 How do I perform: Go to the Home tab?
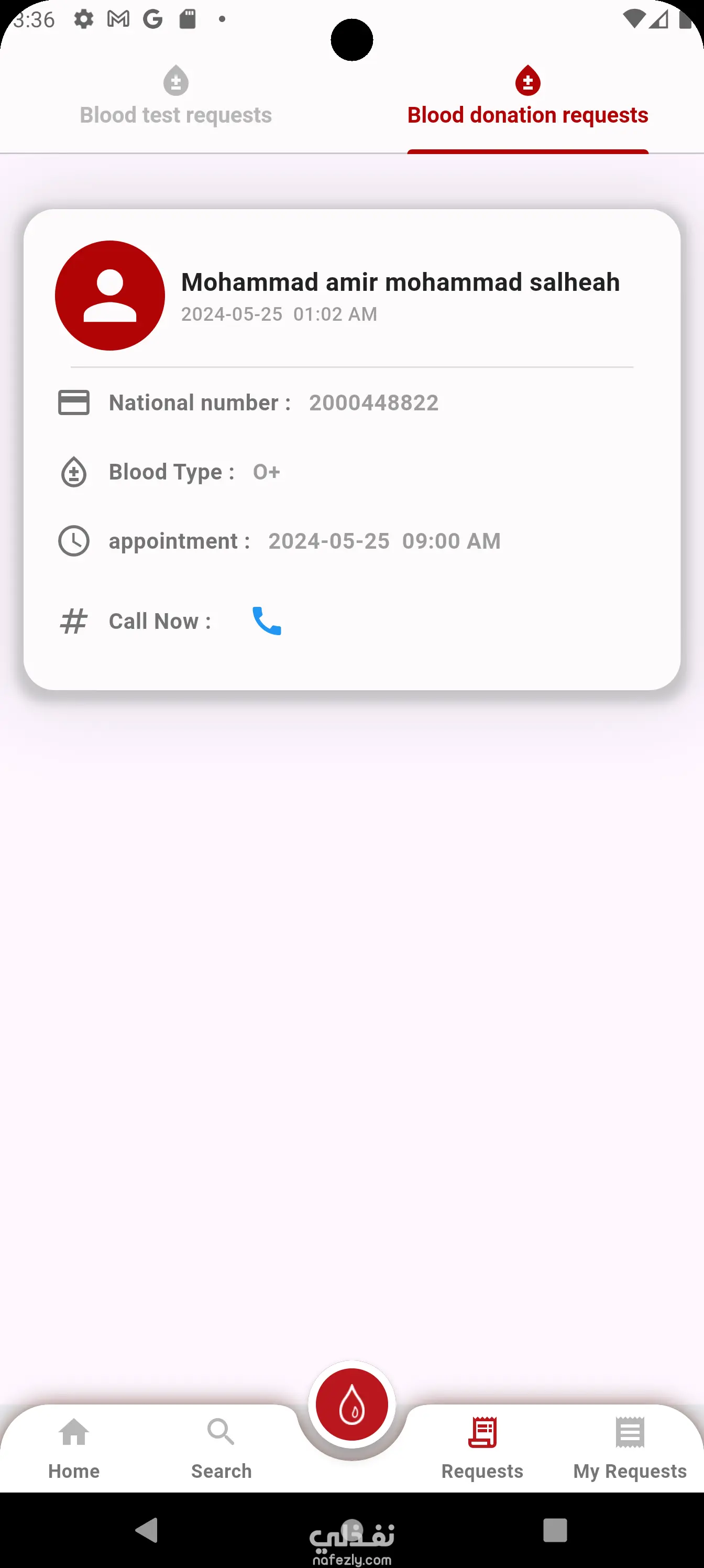pyautogui.click(x=74, y=1449)
